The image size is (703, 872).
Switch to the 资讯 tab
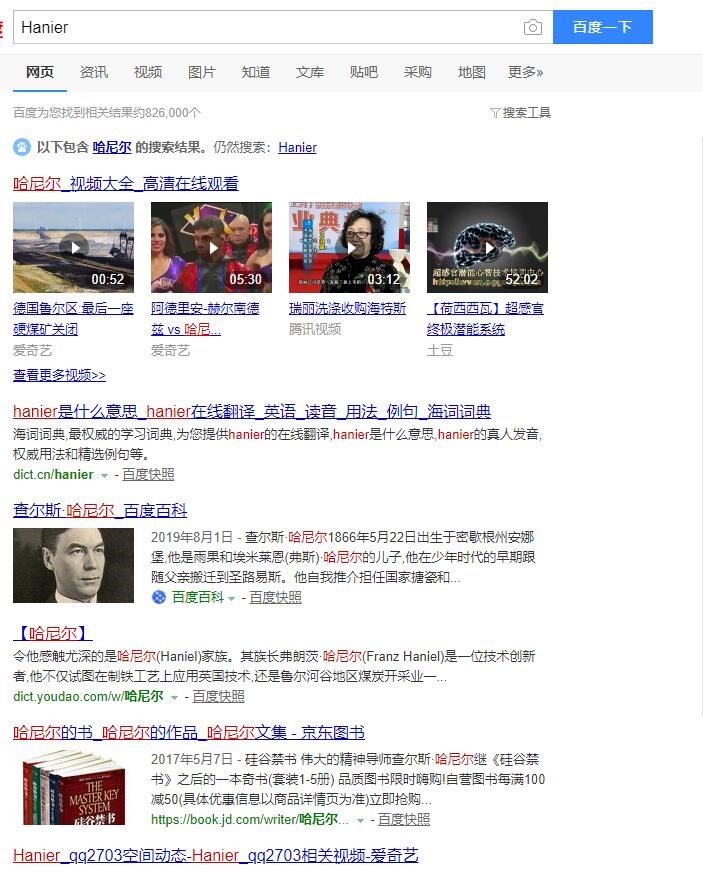coord(94,72)
